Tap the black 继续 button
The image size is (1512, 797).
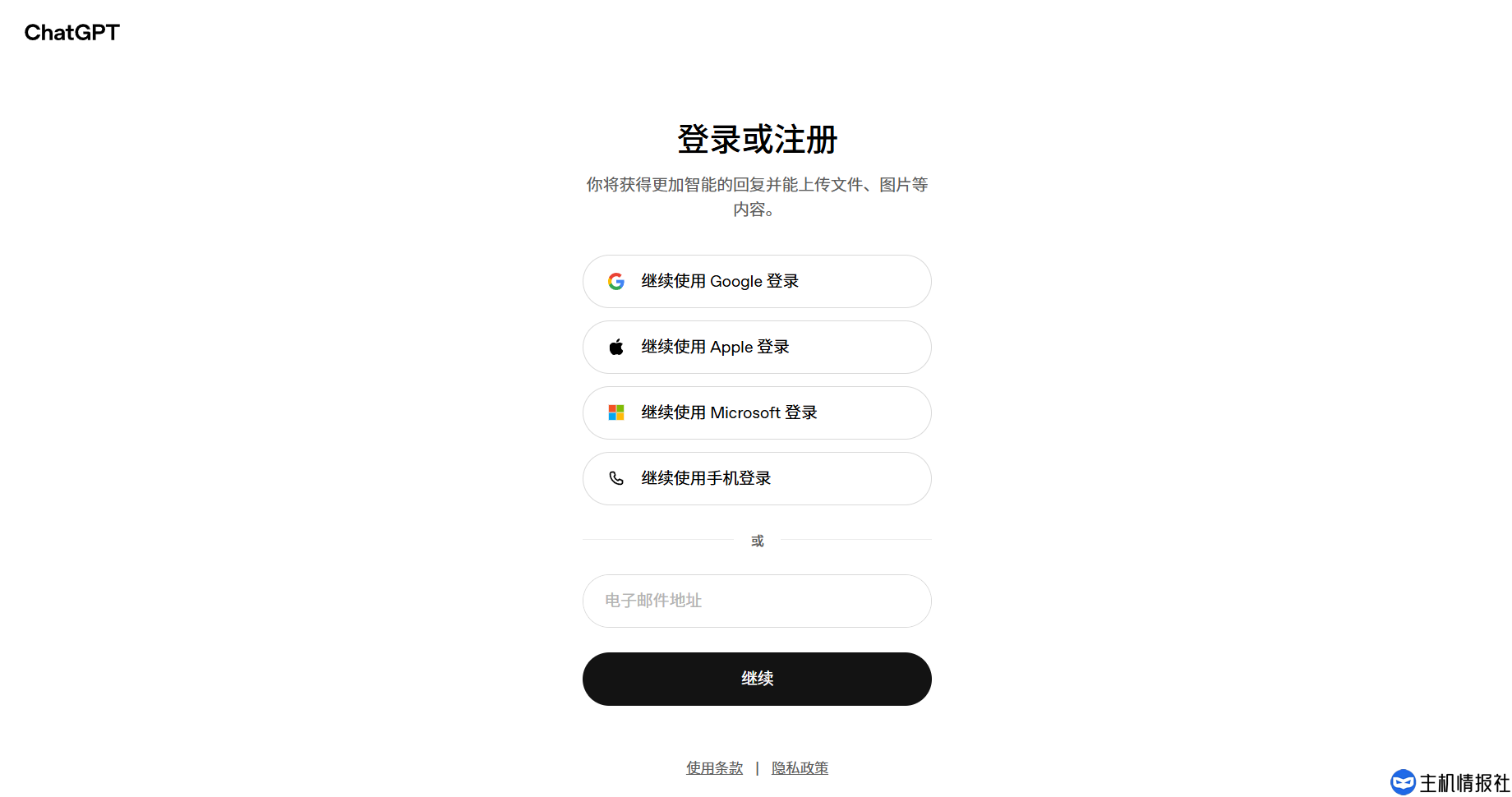click(756, 679)
